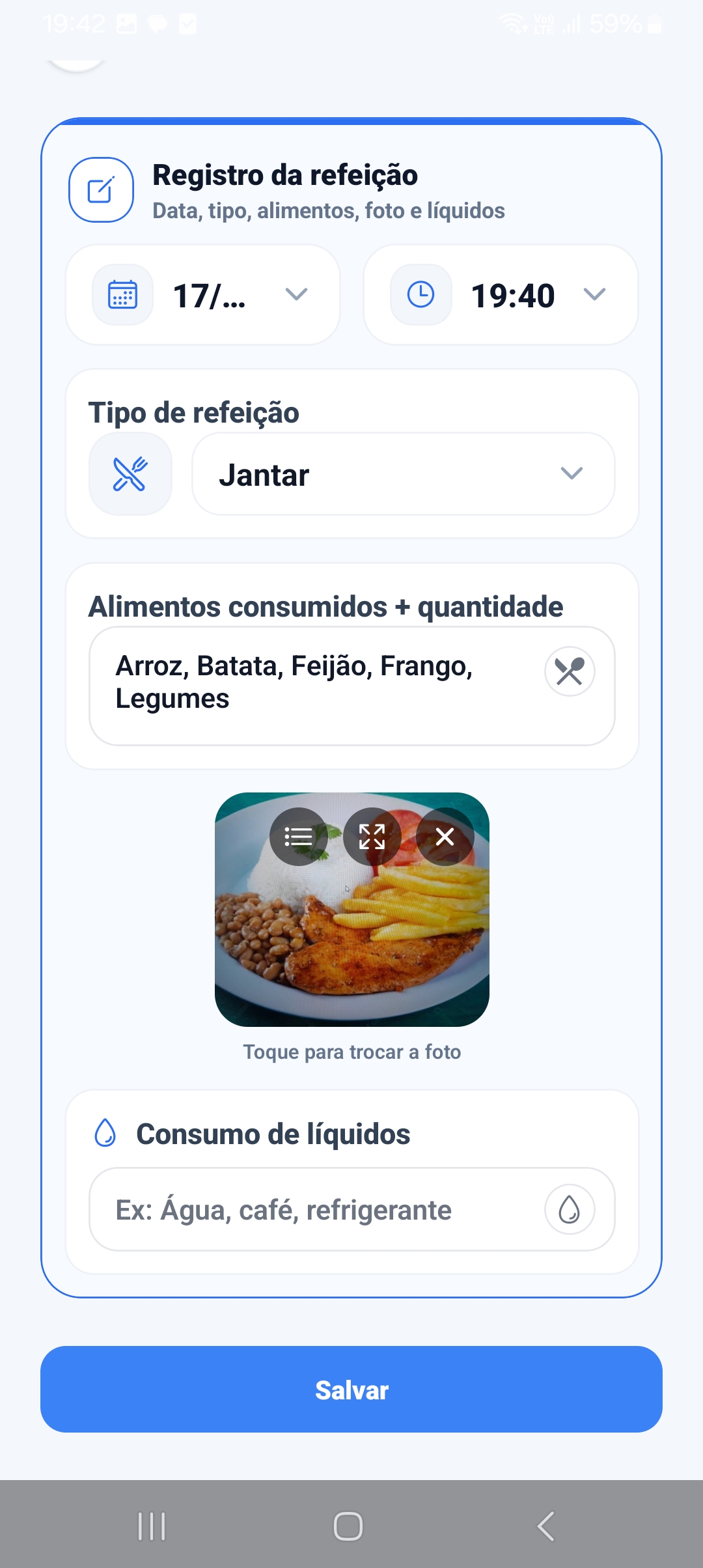This screenshot has height=1568, width=703.
Task: Tap the utensils icon in the foods field
Action: [570, 671]
